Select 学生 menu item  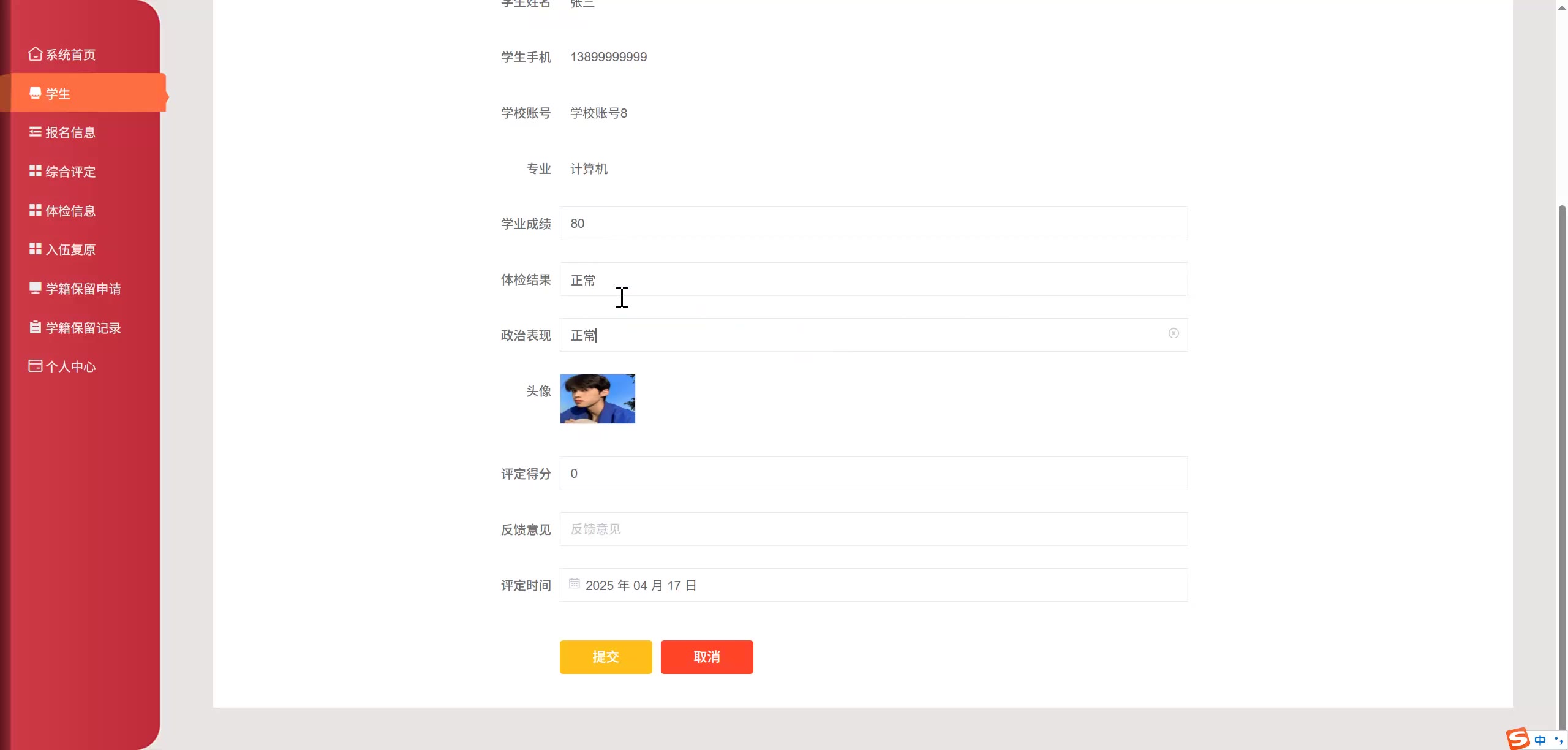[58, 94]
